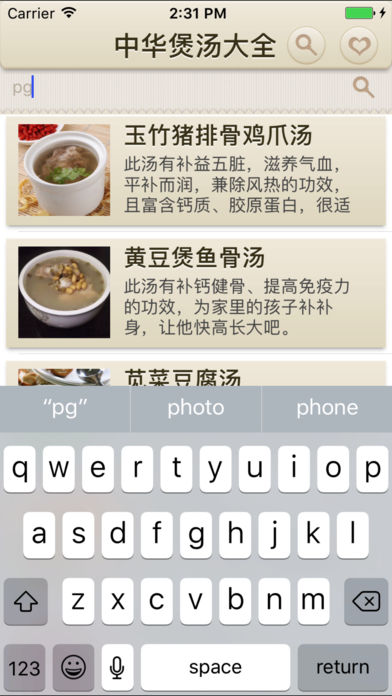Start dictation with the microphone key

[x=117, y=667]
